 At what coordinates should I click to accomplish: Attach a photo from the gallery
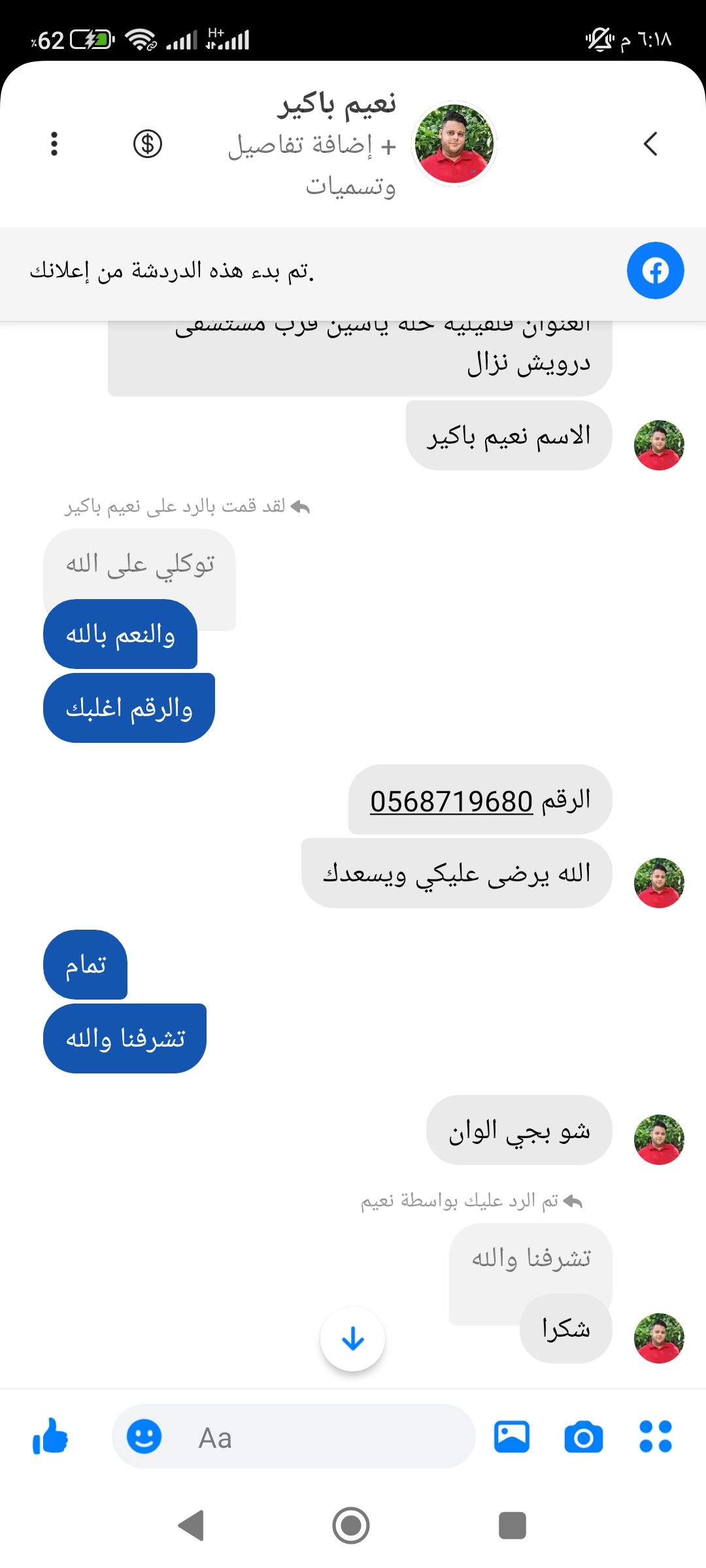coord(511,1437)
